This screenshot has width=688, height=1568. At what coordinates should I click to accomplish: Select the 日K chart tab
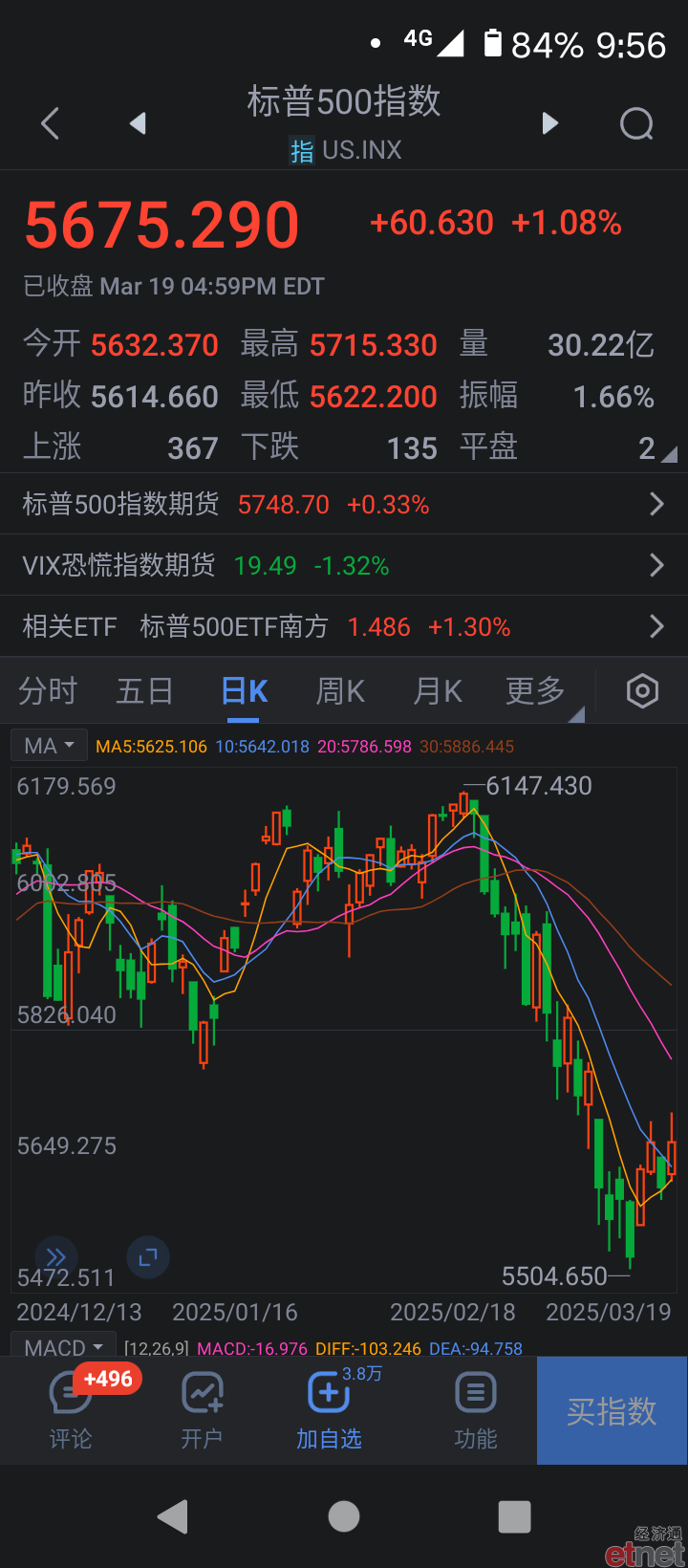pyautogui.click(x=245, y=690)
